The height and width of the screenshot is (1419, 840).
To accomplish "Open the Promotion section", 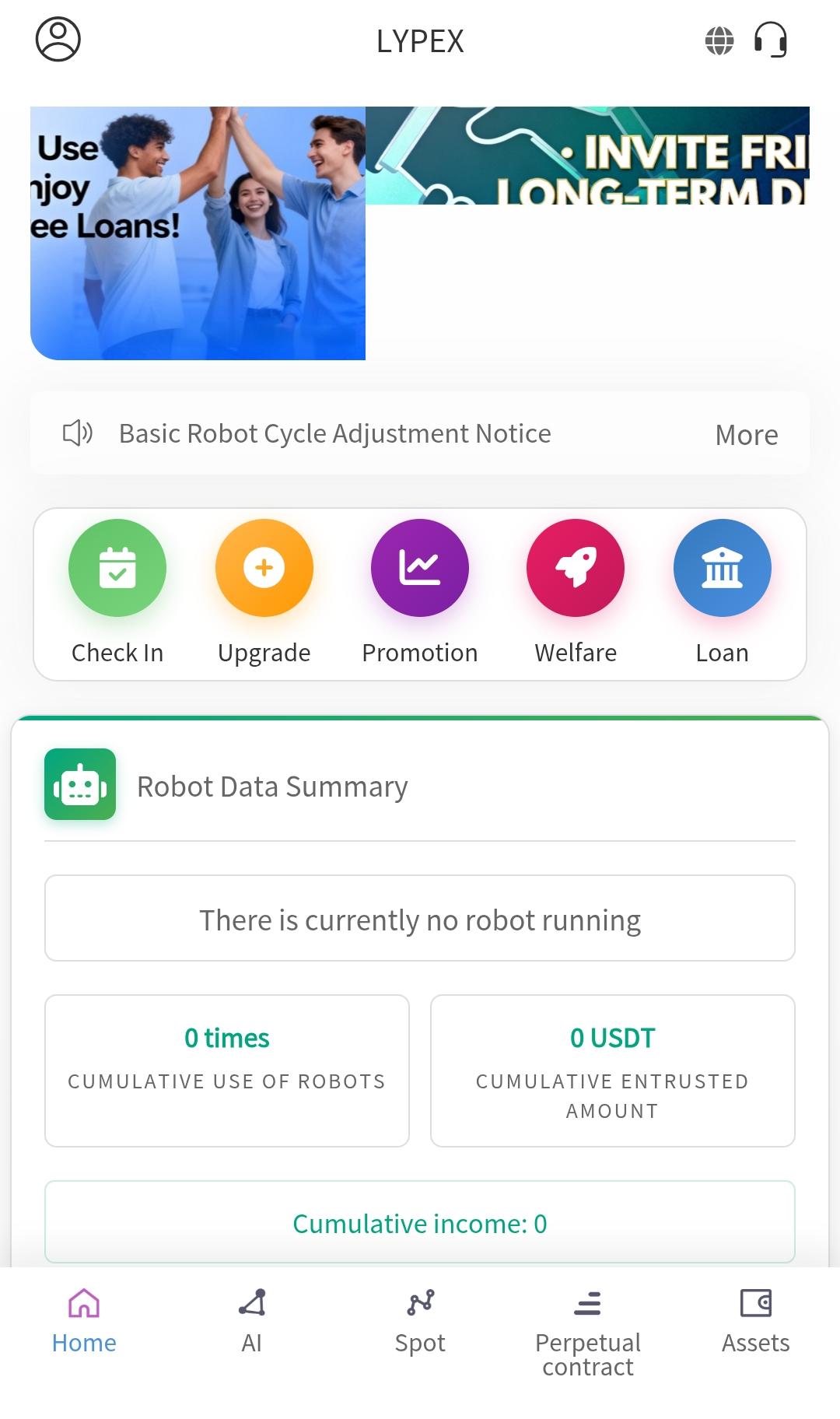I will (420, 568).
